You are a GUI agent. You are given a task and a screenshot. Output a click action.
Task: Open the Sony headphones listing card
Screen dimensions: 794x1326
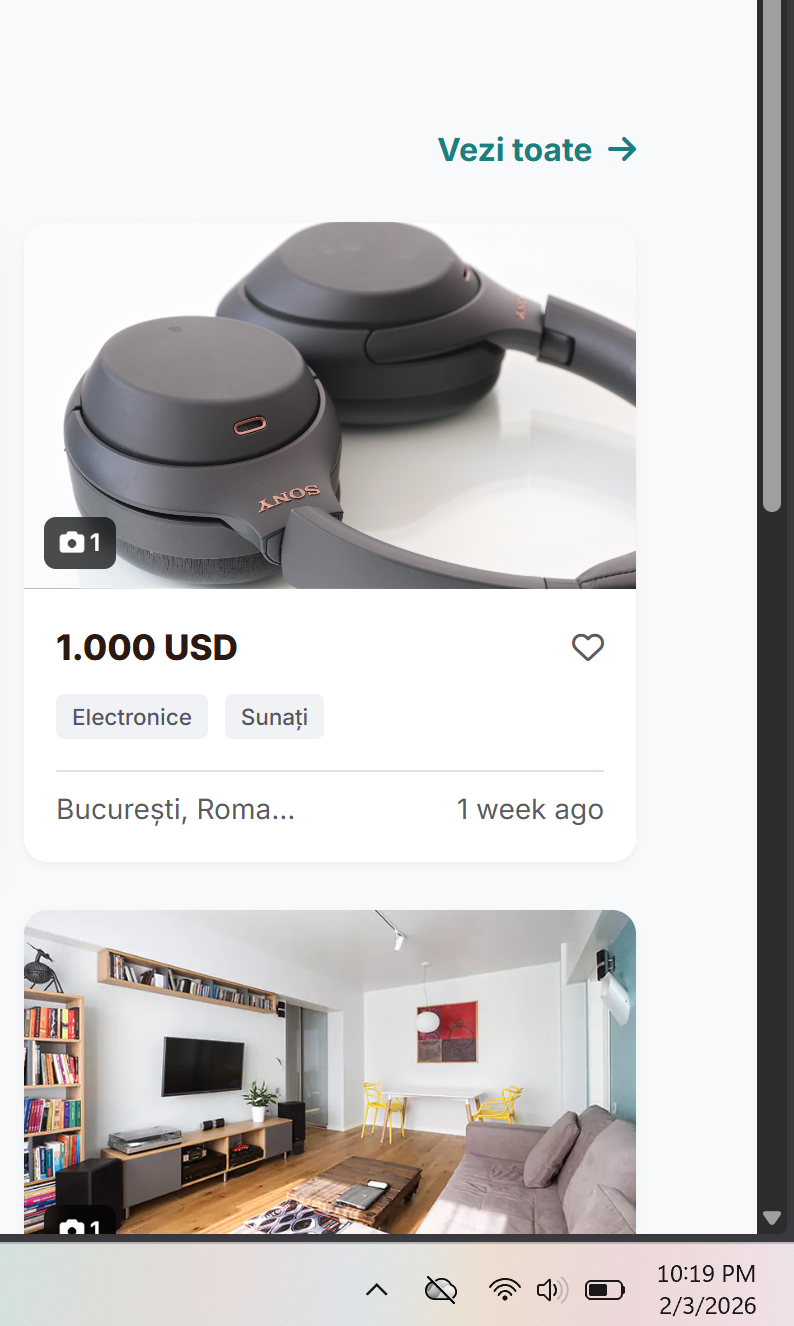coord(330,405)
